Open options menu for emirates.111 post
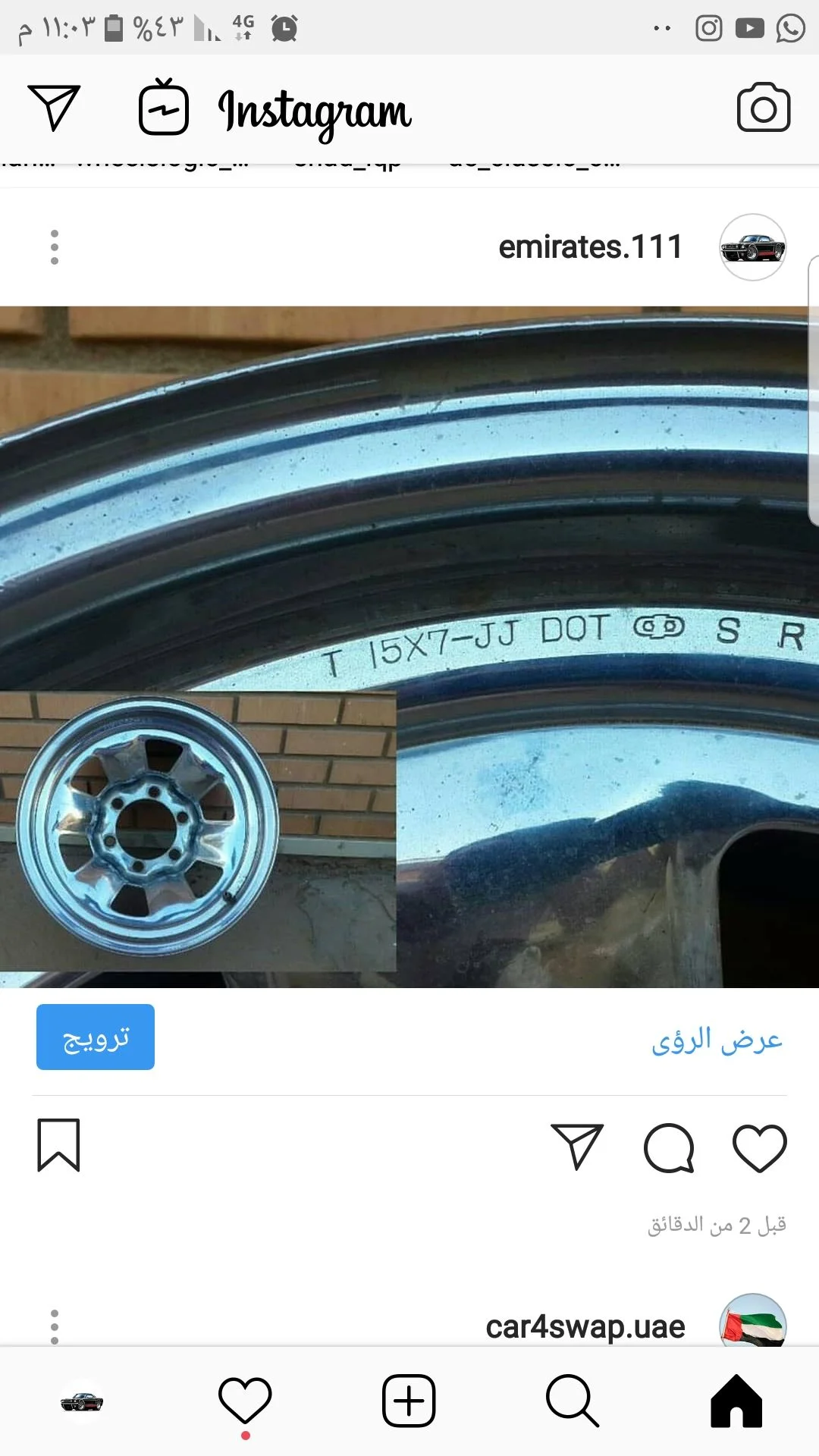 [54, 247]
